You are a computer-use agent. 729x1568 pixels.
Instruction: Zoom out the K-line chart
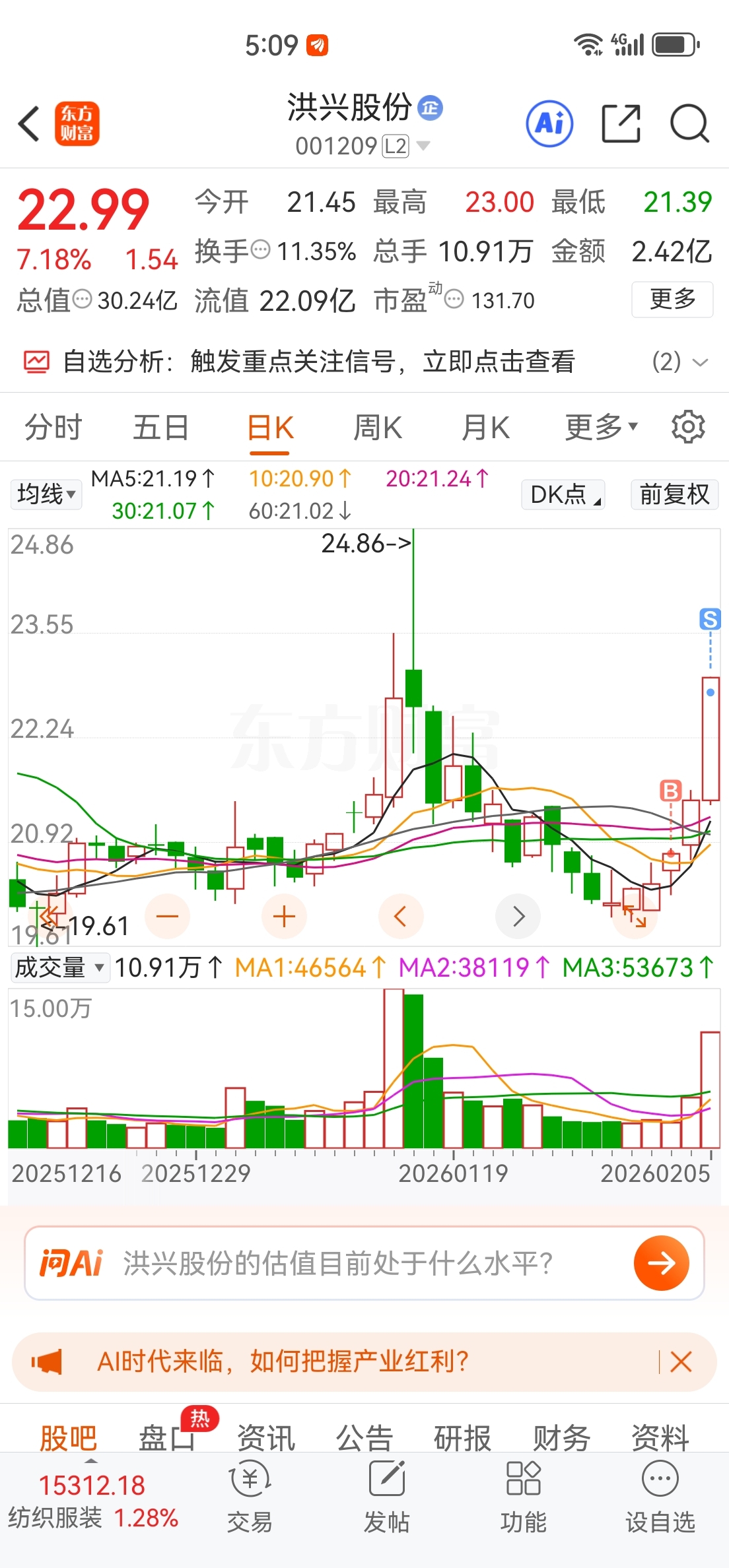(x=168, y=916)
